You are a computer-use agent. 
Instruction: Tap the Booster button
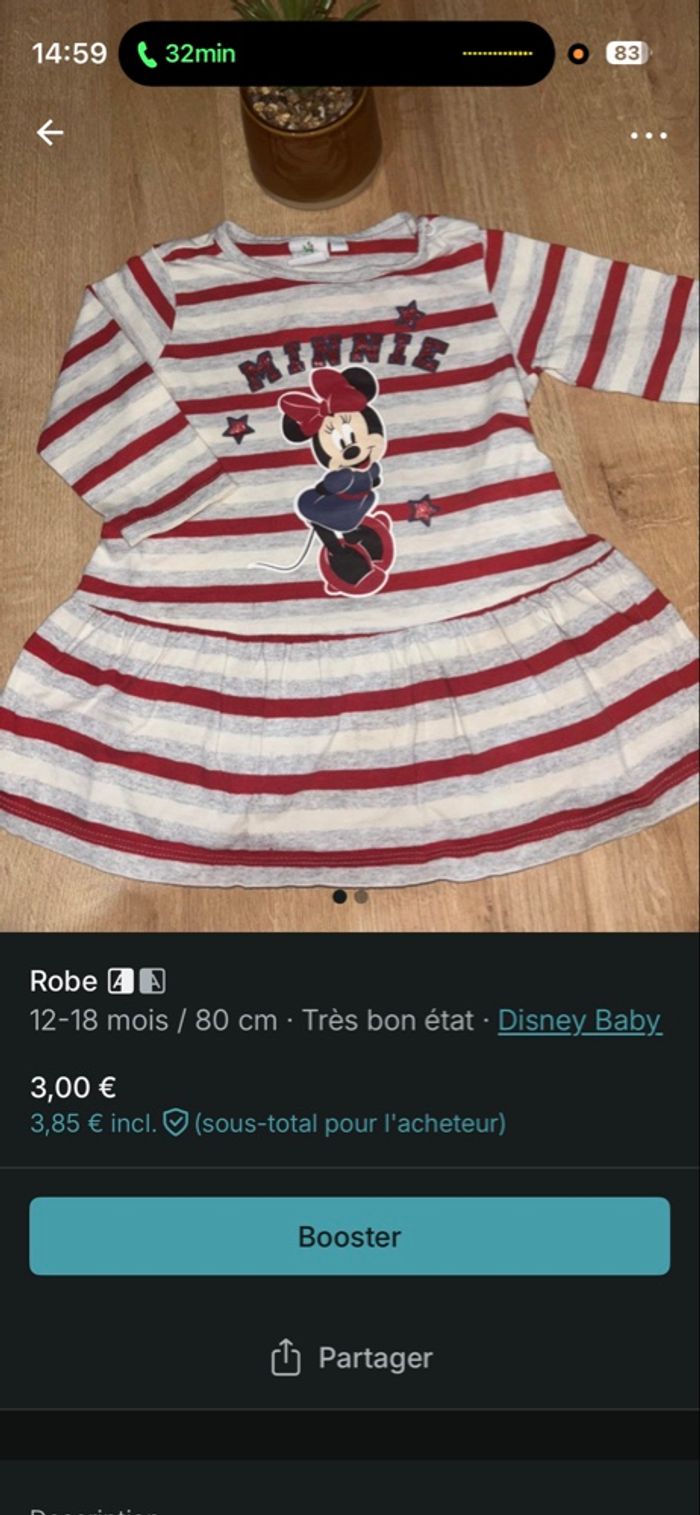[350, 1236]
